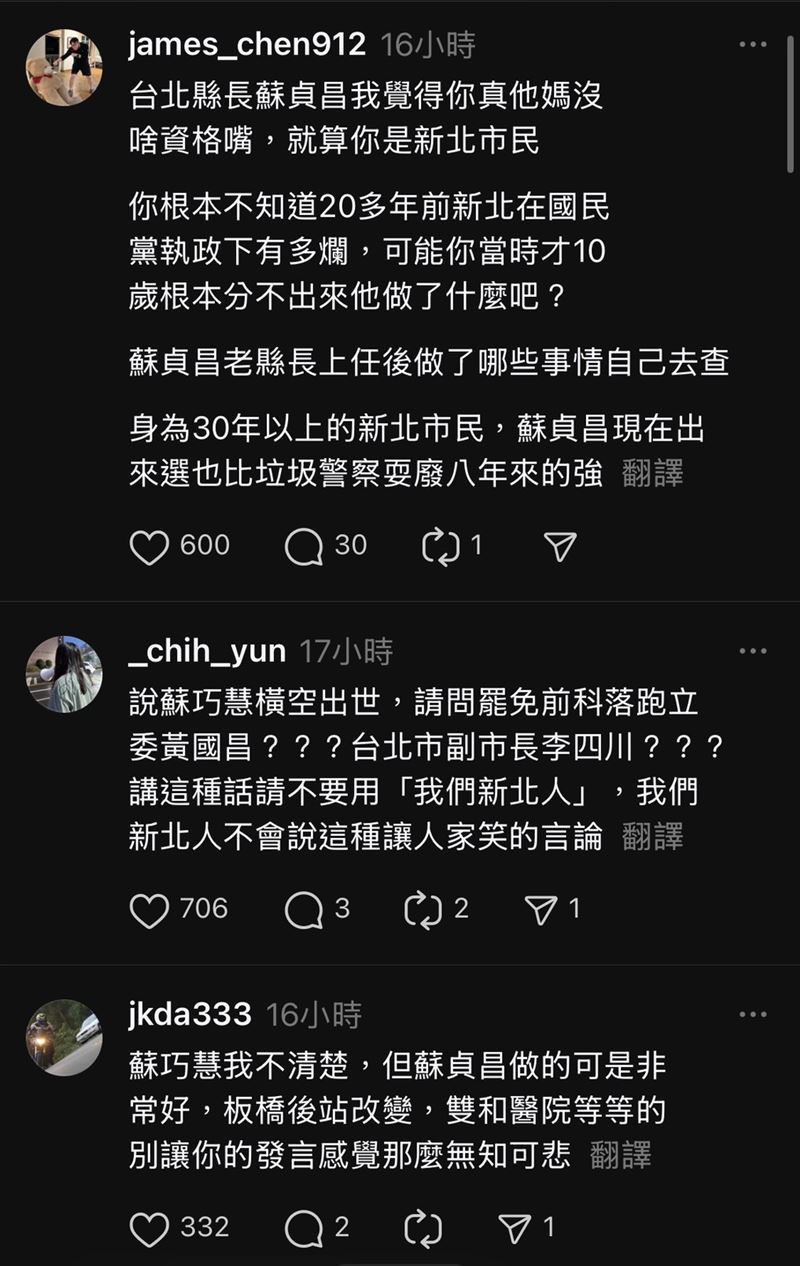The height and width of the screenshot is (1266, 800).
Task: Like james_chen912's comment with the heart icon
Action: point(150,543)
